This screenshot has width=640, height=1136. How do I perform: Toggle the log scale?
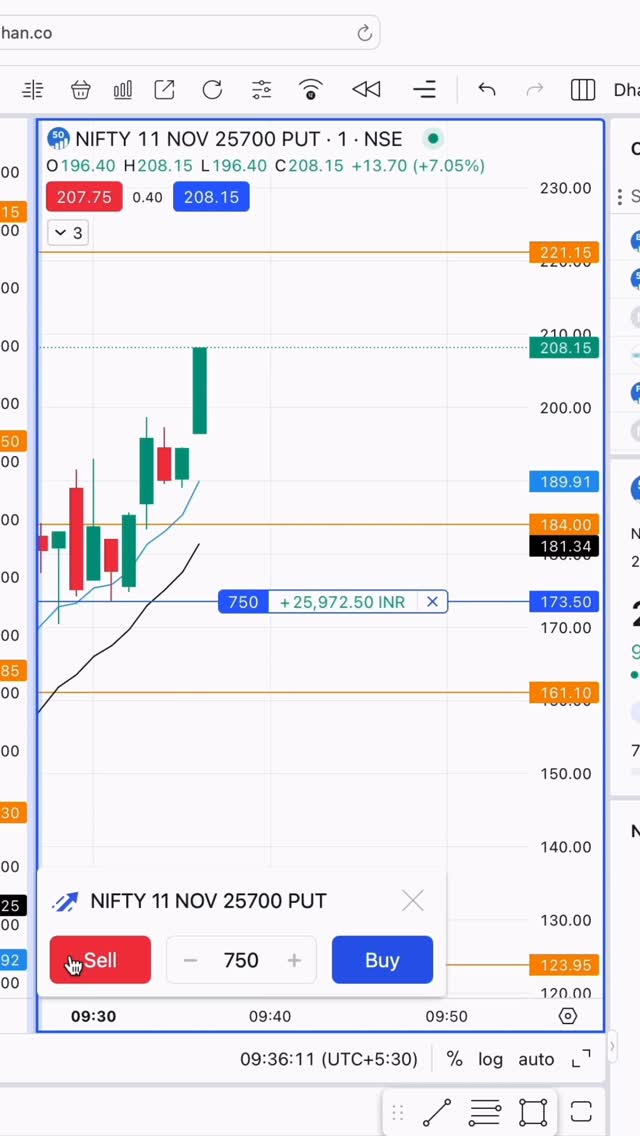click(490, 1059)
